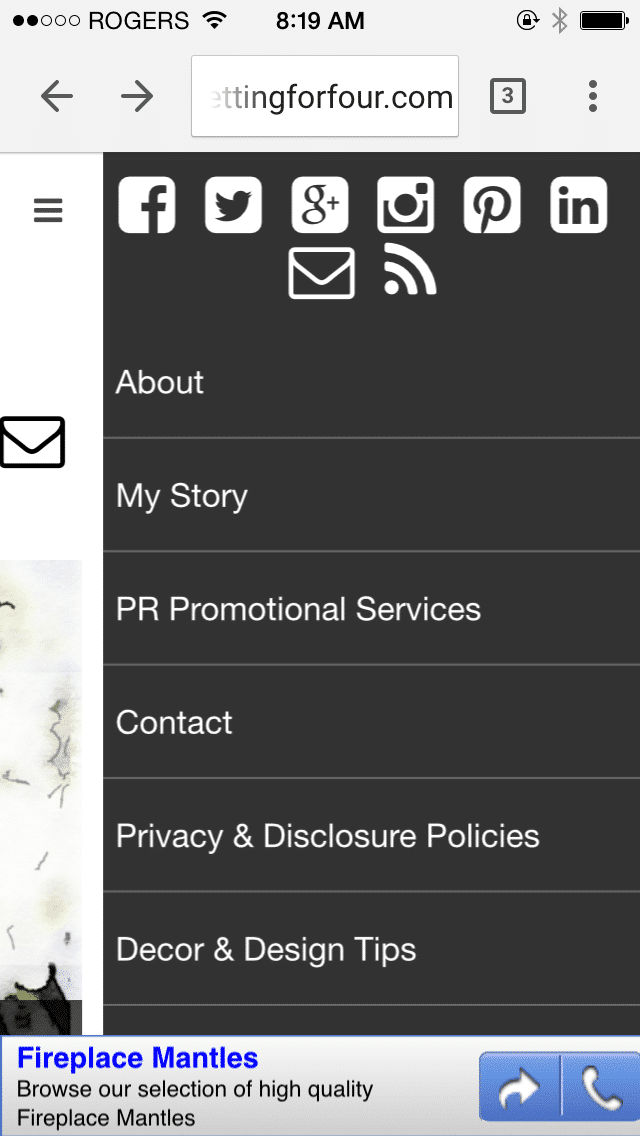Viewport: 640px width, 1136px height.
Task: Tap the browser forward arrow
Action: (x=137, y=96)
